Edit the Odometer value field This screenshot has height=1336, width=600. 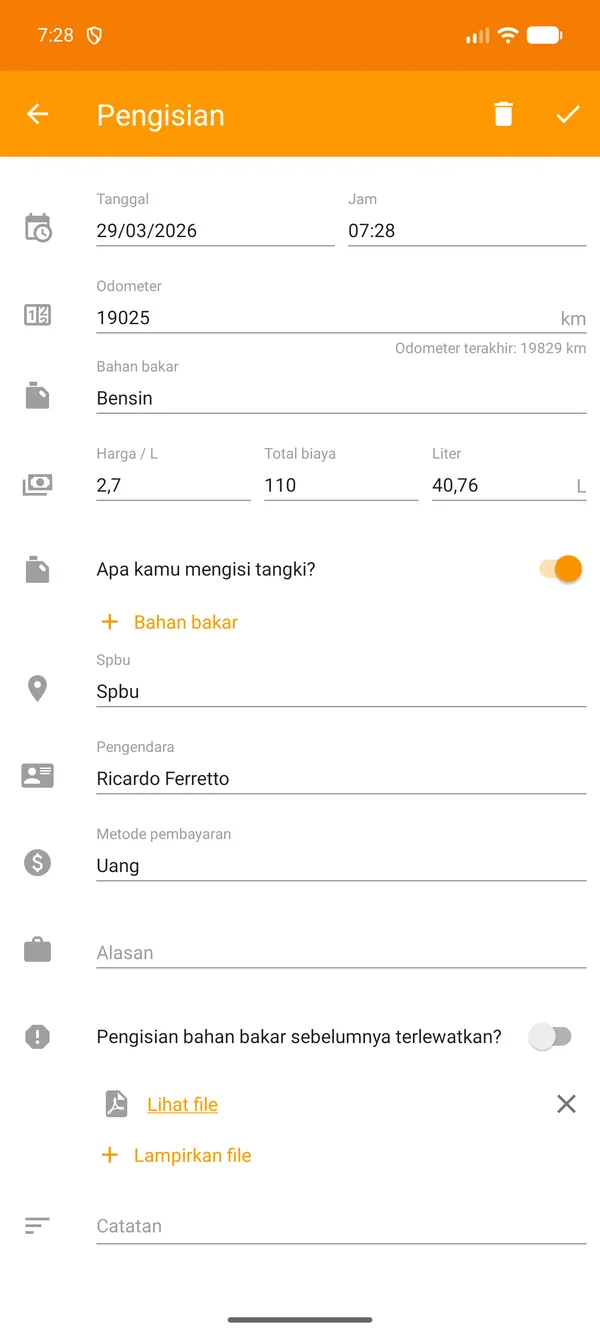[320, 318]
